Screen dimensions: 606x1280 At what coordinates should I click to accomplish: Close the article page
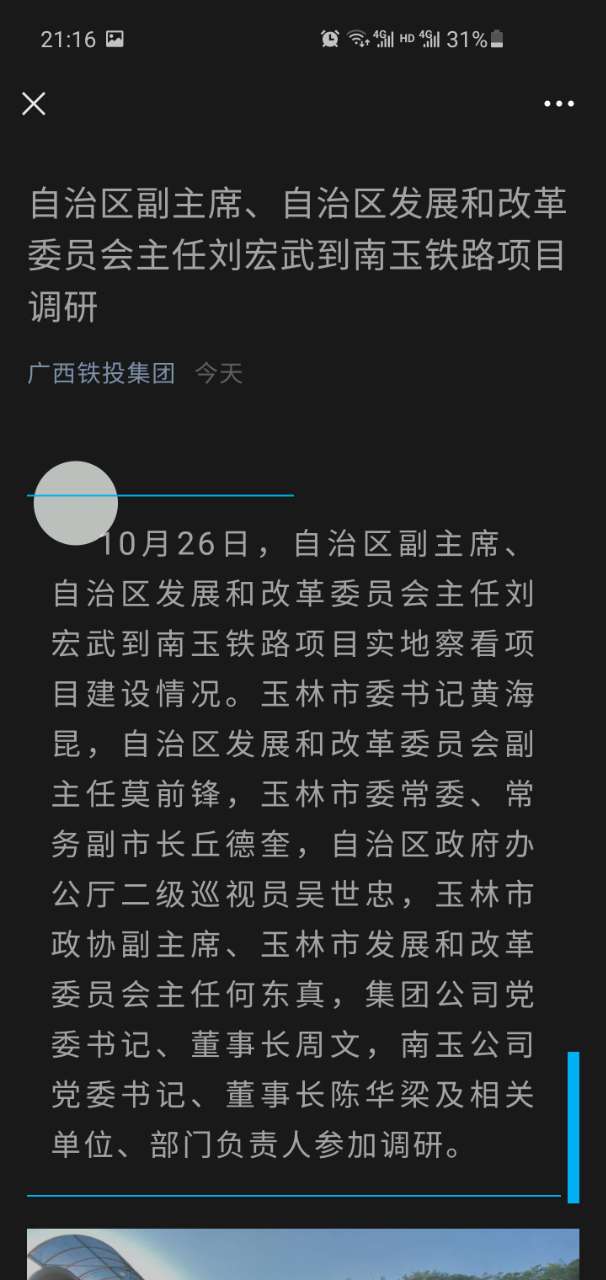pyautogui.click(x=34, y=103)
